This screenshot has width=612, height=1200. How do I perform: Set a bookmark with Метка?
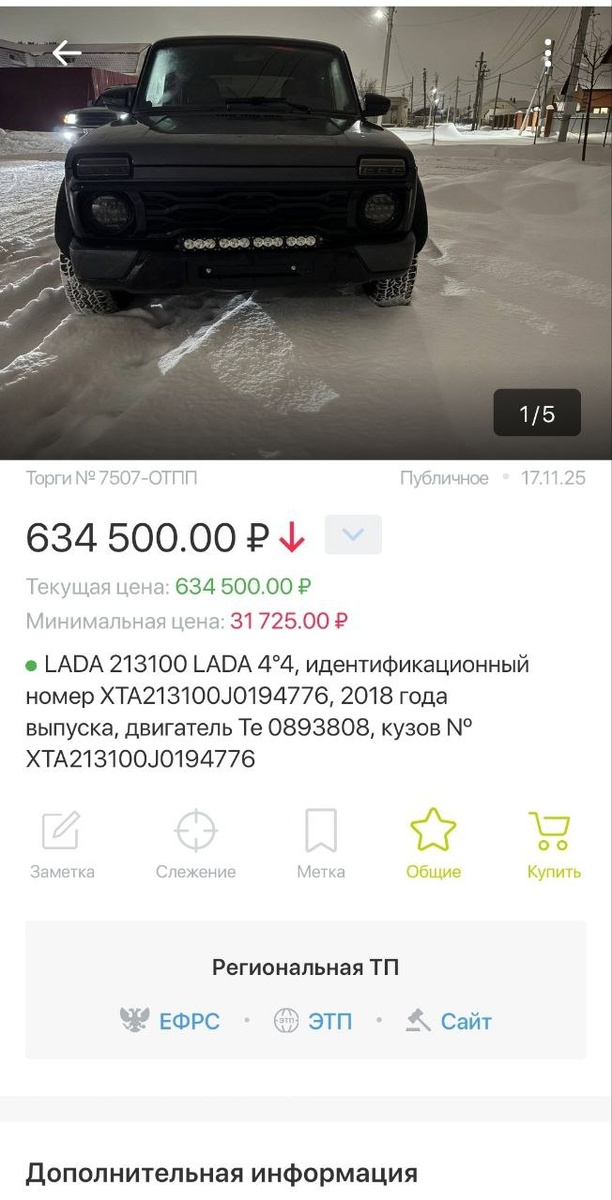(x=321, y=844)
